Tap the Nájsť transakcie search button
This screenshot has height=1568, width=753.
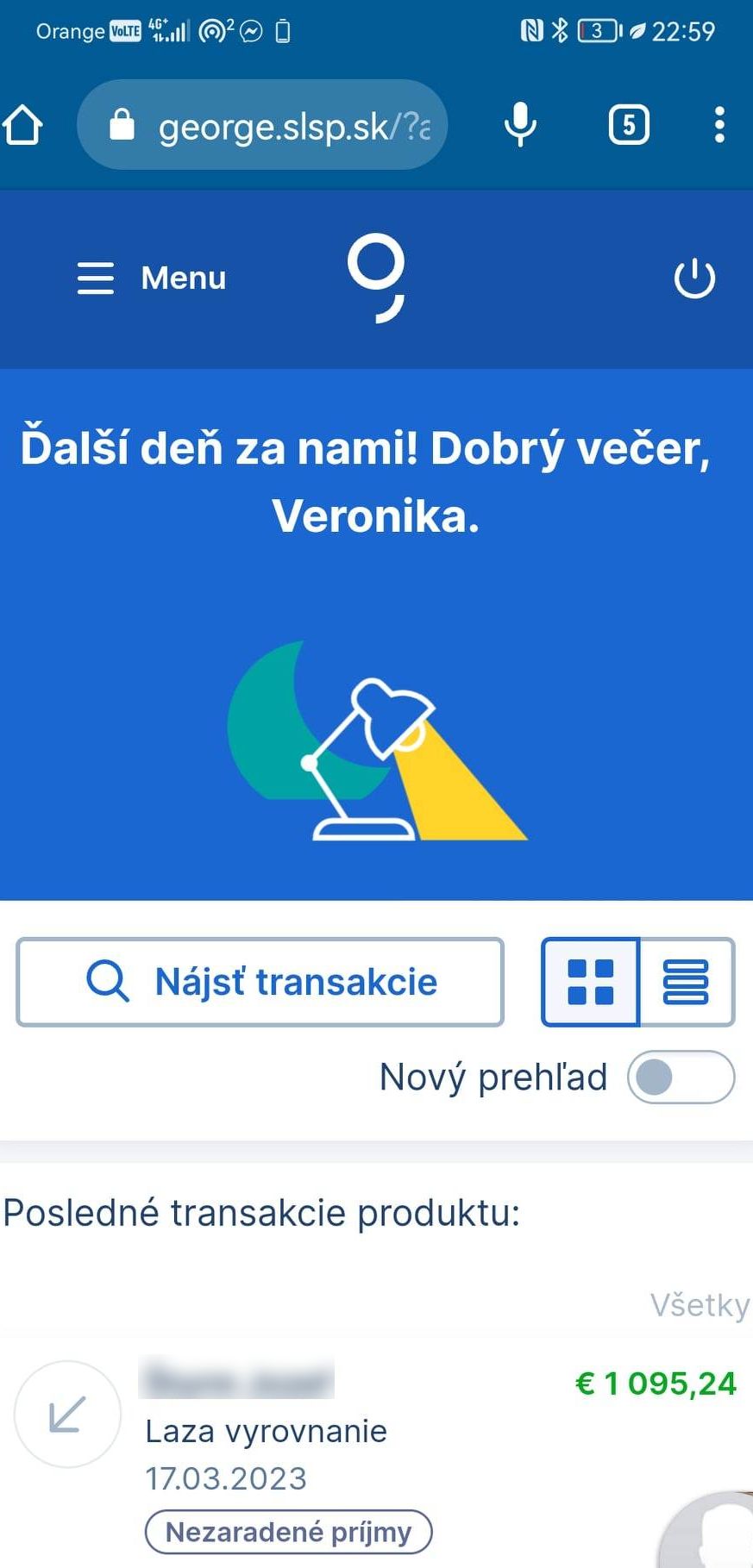pos(260,982)
